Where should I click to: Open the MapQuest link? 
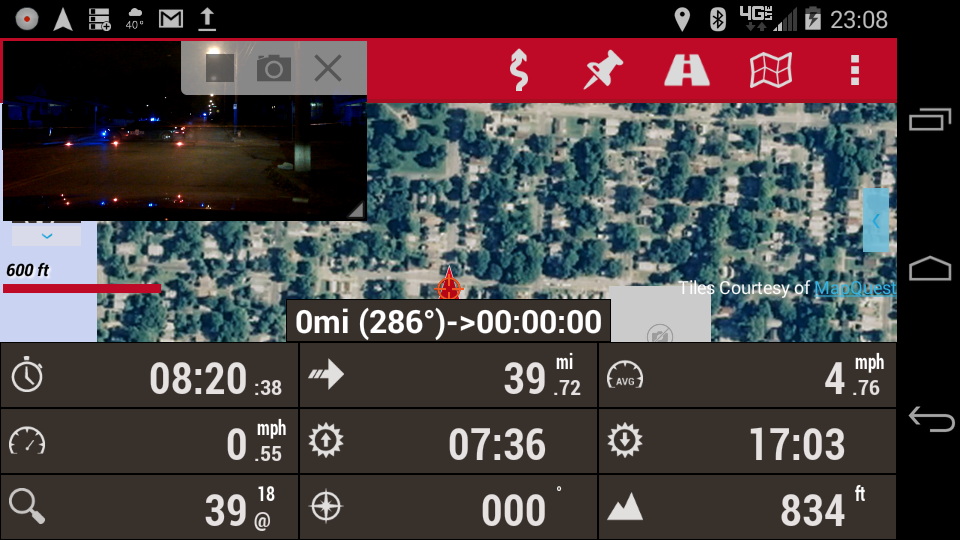853,288
